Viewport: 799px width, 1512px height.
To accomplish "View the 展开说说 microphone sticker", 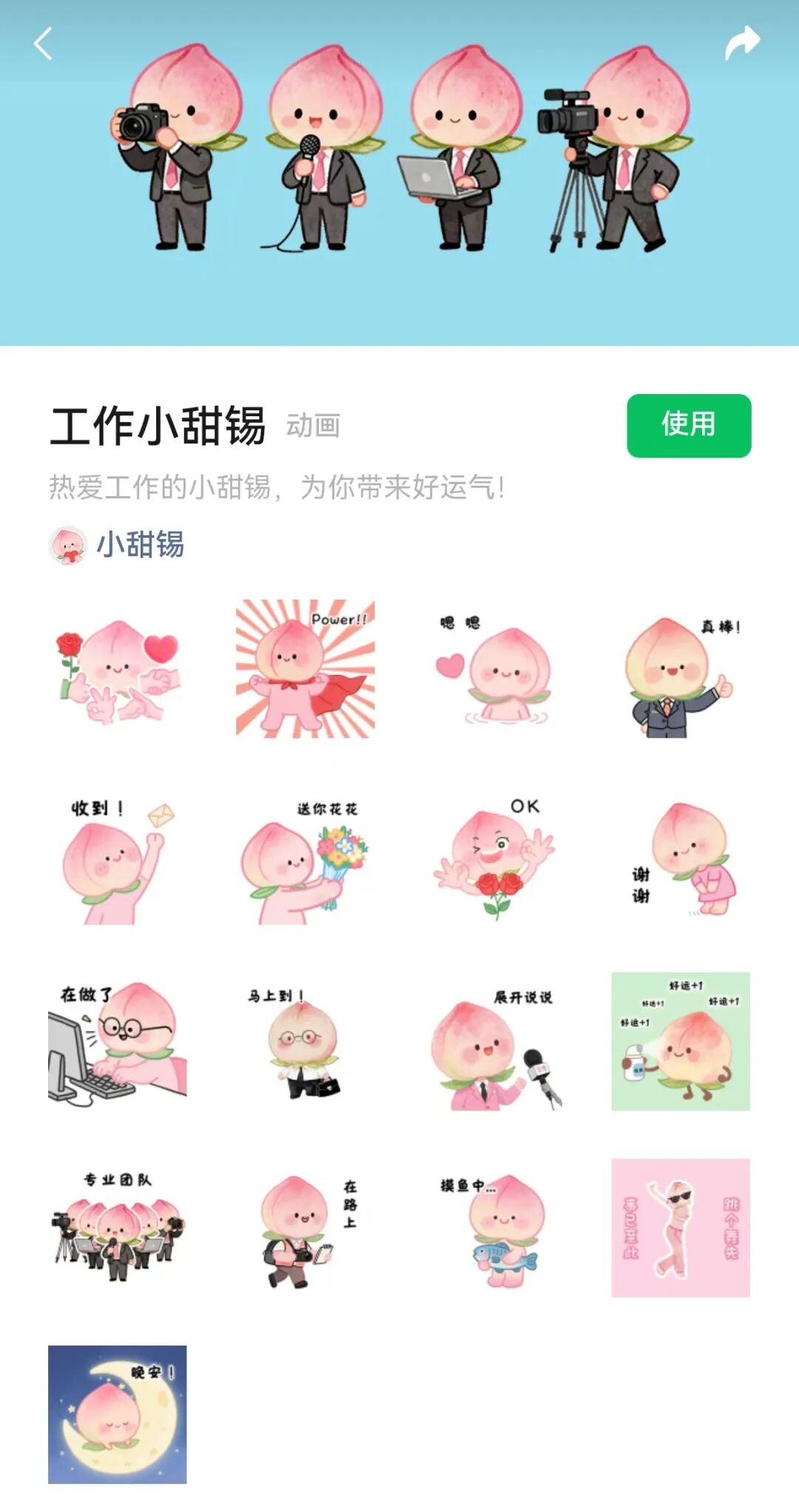I will 493,1042.
